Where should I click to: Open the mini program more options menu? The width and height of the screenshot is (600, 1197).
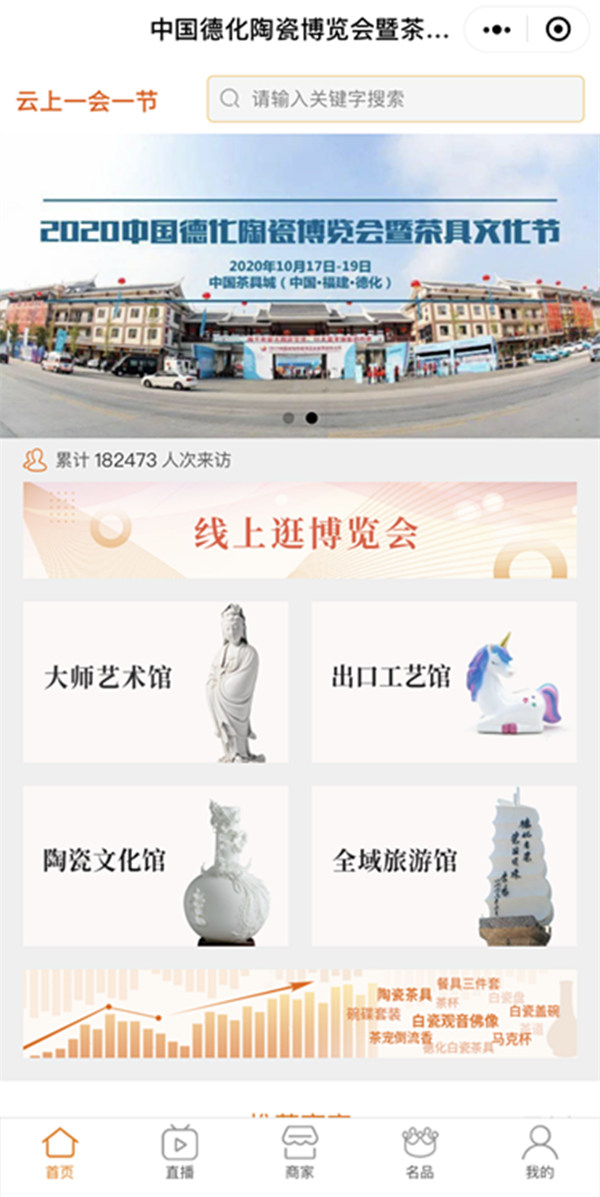(x=497, y=30)
